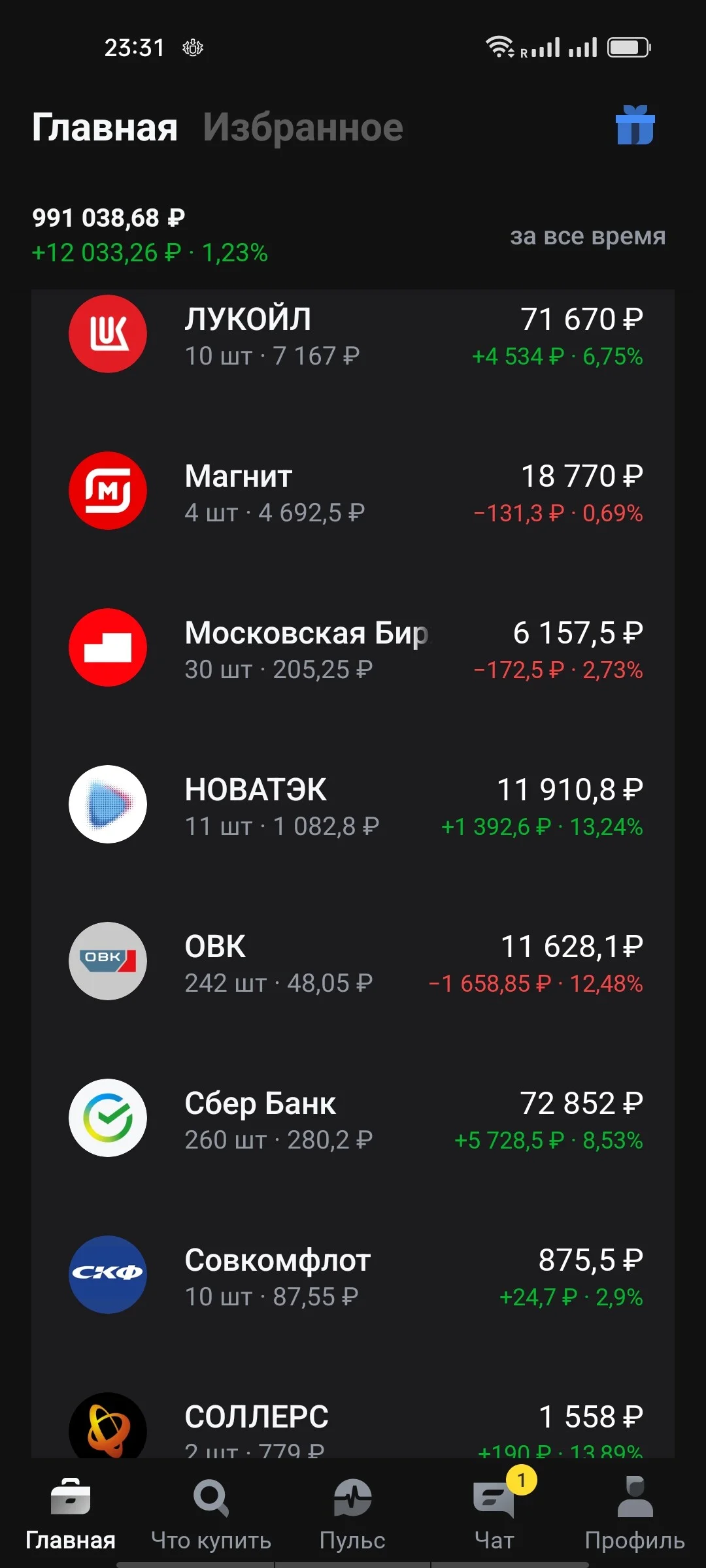Open the ОВК position
The width and height of the screenshot is (706, 1568).
[353, 962]
